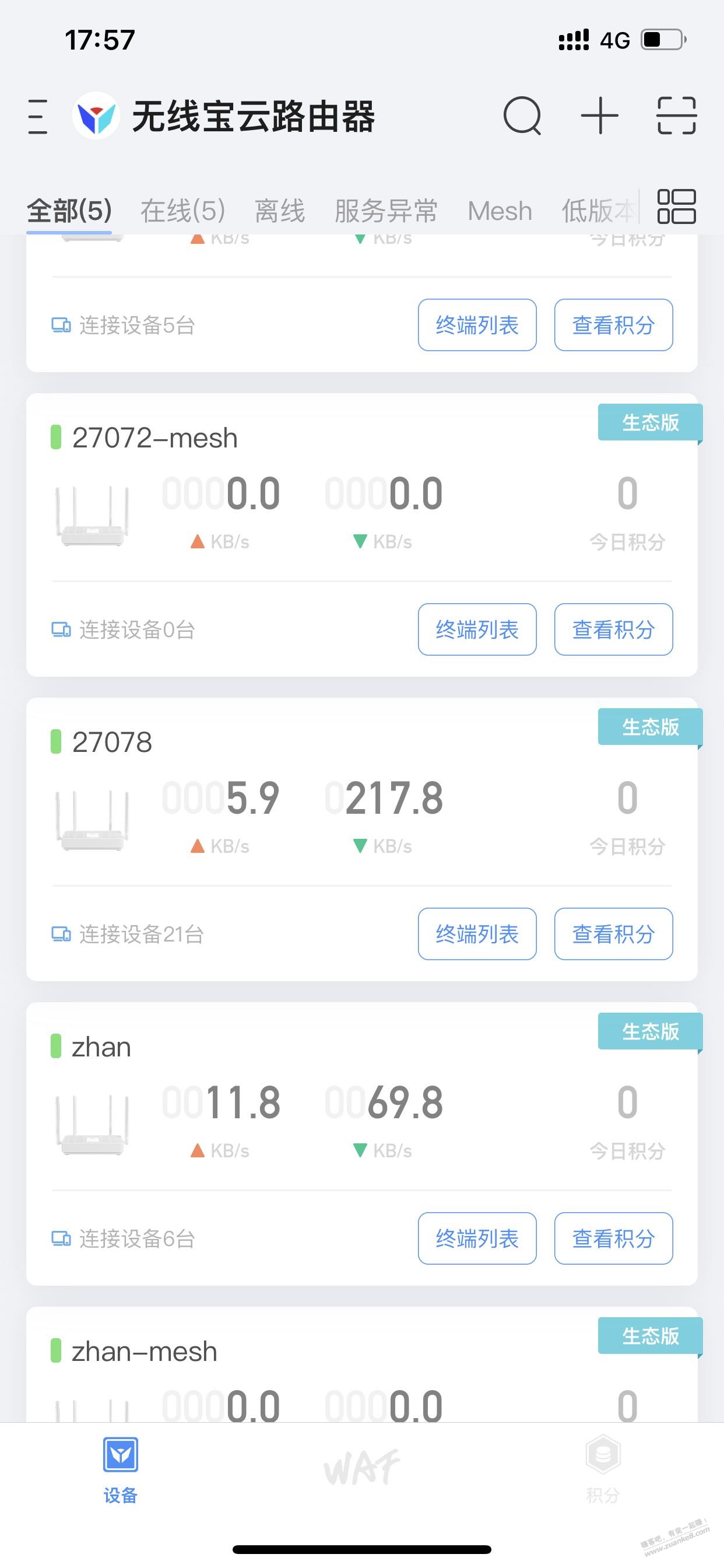
Task: Show the Mesh tab
Action: pos(500,211)
